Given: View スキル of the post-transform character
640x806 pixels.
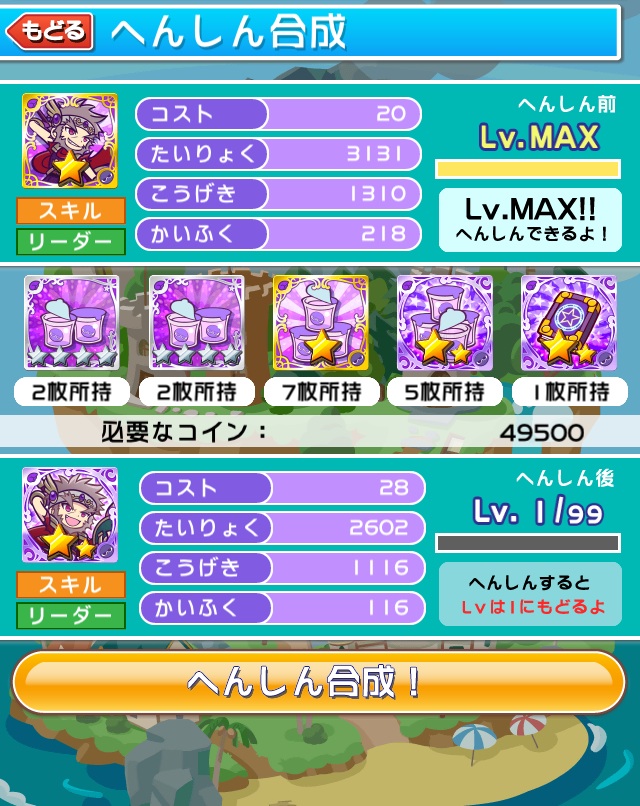Looking at the screenshot, I should click(70, 585).
